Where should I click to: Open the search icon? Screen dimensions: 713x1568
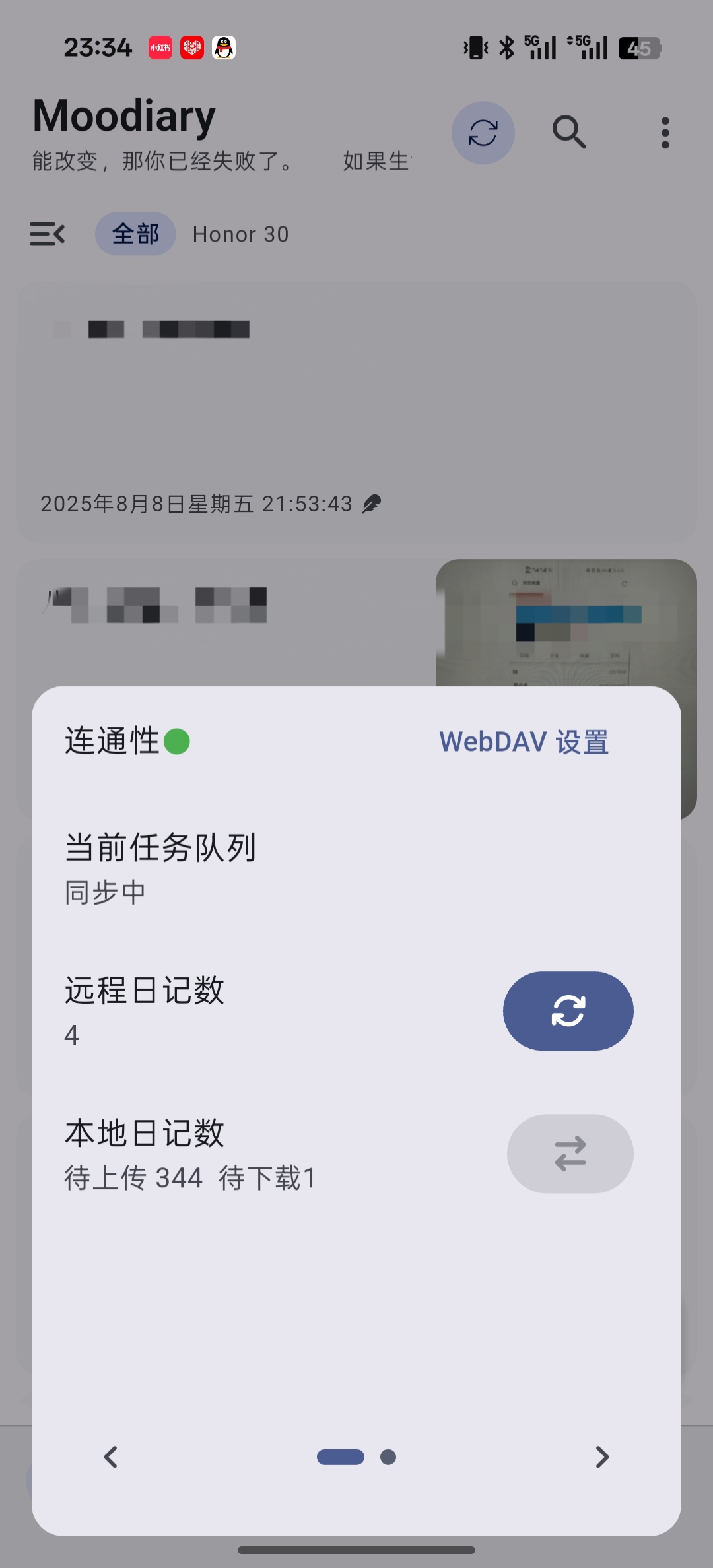(569, 133)
